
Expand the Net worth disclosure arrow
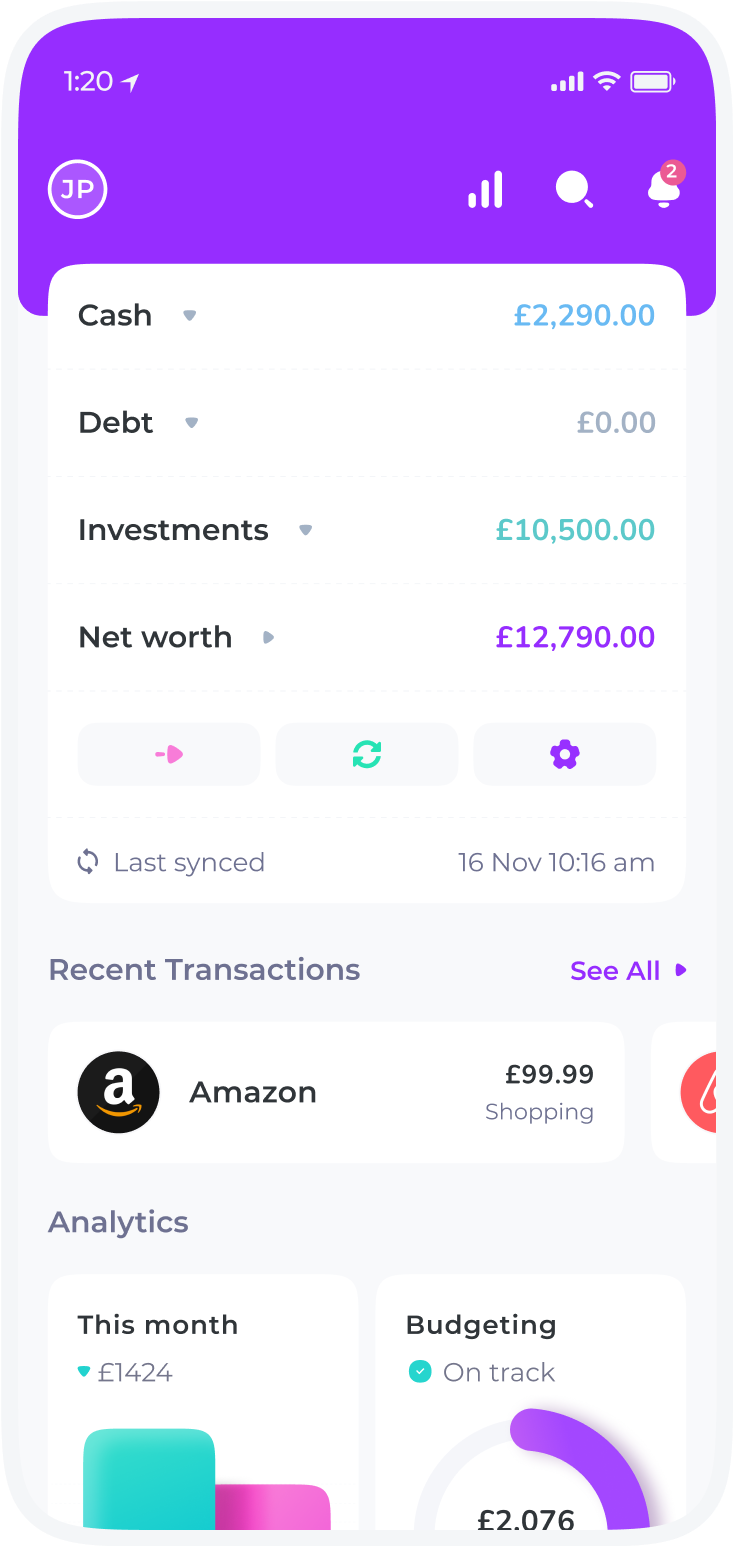point(268,637)
